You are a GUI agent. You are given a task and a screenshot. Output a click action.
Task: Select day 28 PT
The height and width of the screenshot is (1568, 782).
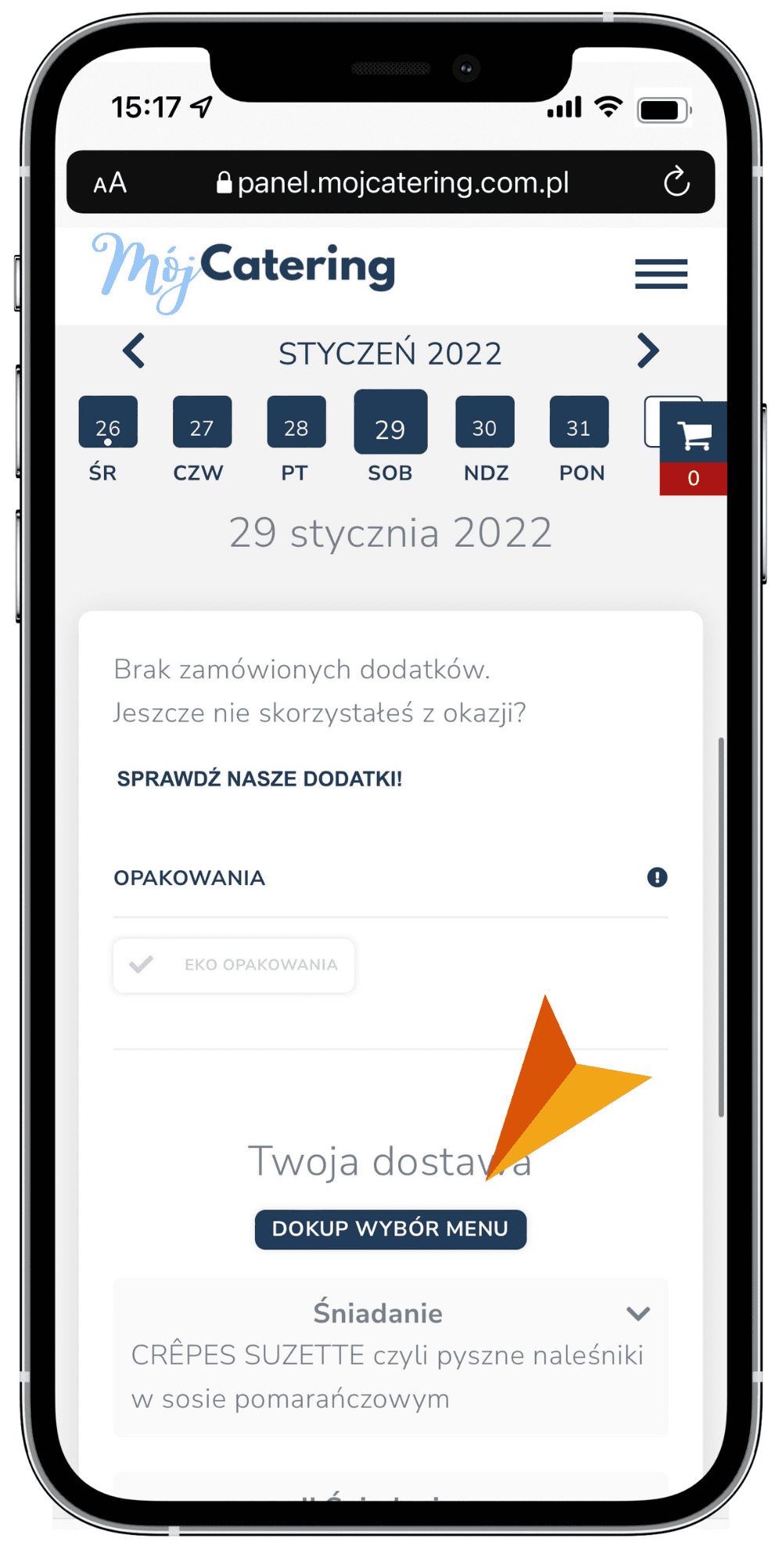pos(296,423)
